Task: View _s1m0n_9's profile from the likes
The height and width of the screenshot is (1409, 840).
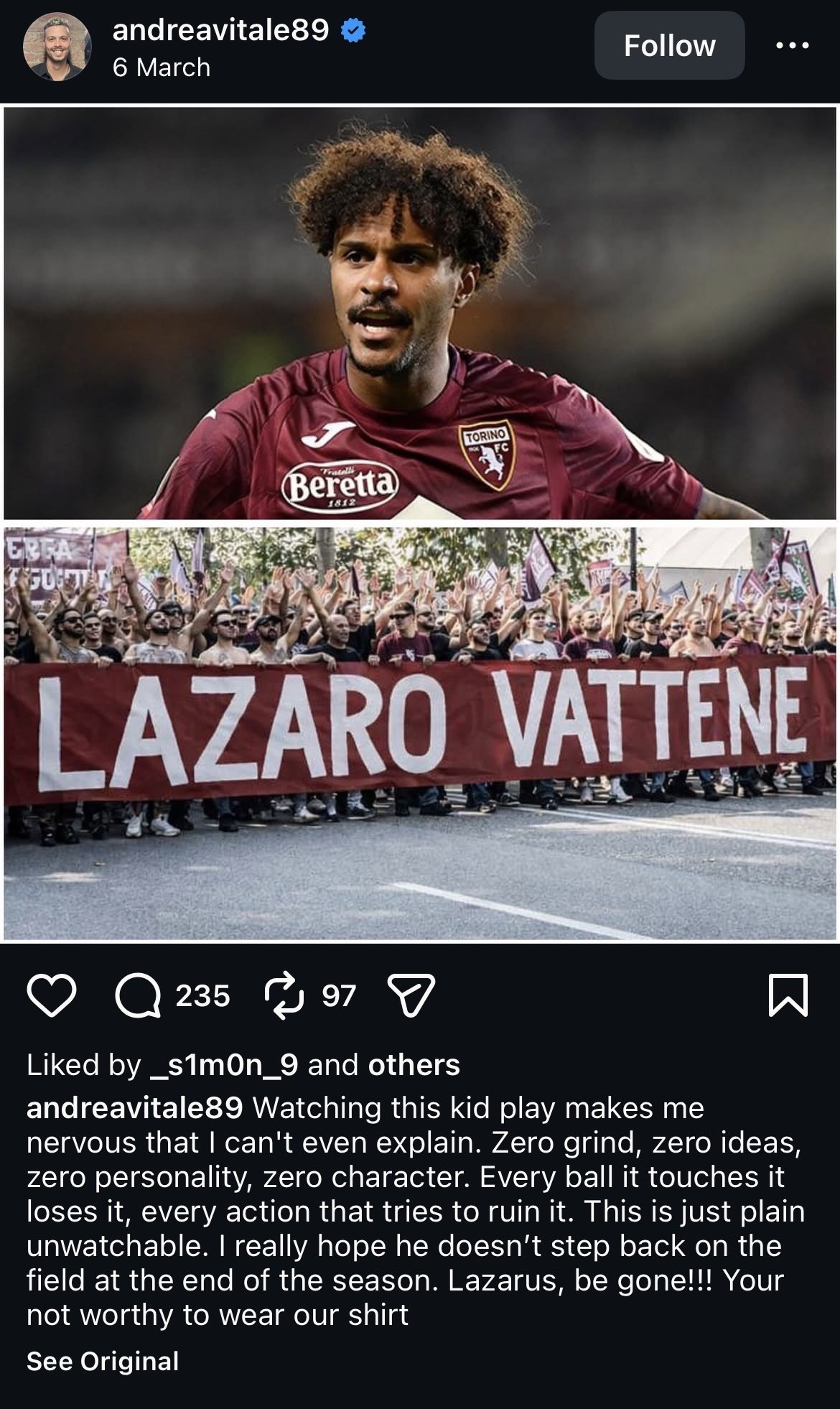Action: tap(223, 1065)
